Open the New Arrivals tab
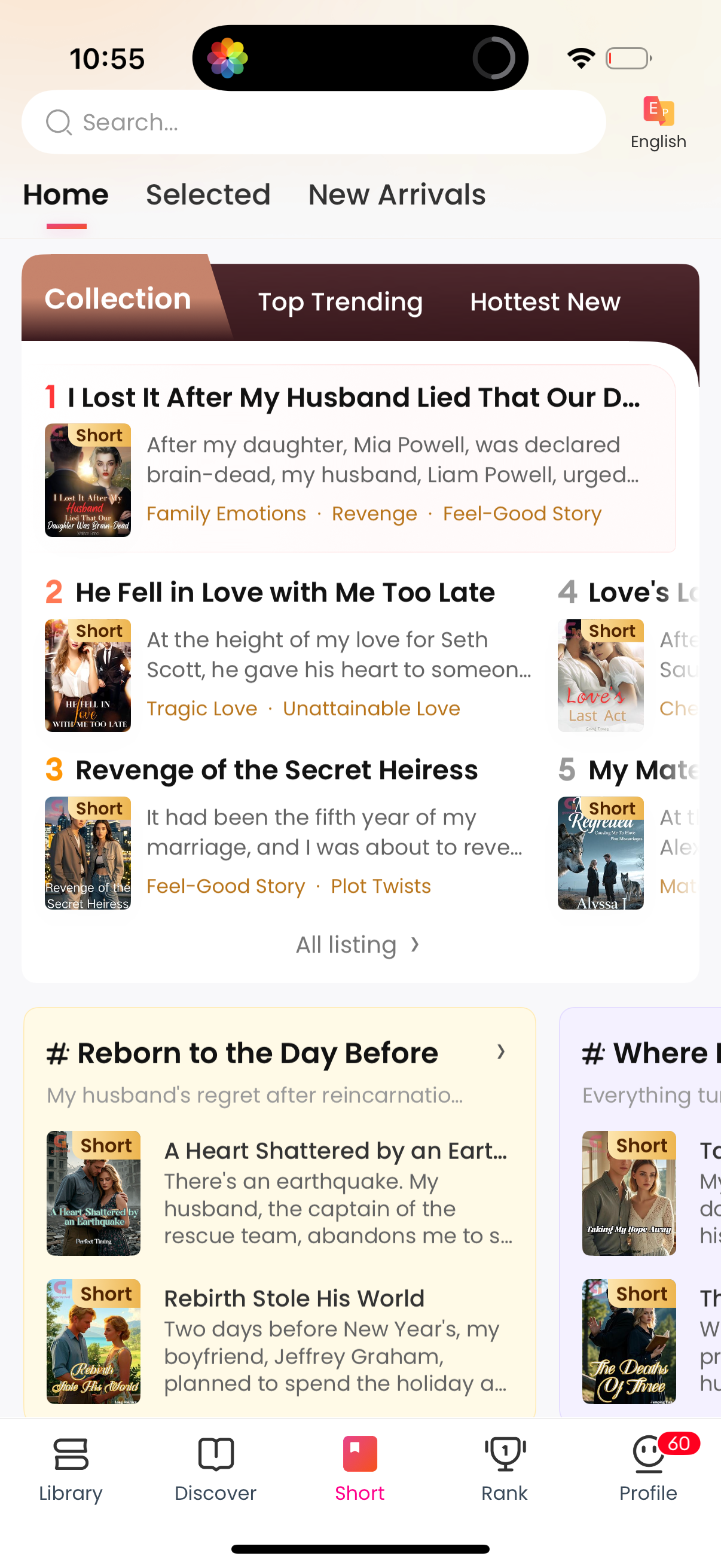The width and height of the screenshot is (721, 1568). coord(397,194)
